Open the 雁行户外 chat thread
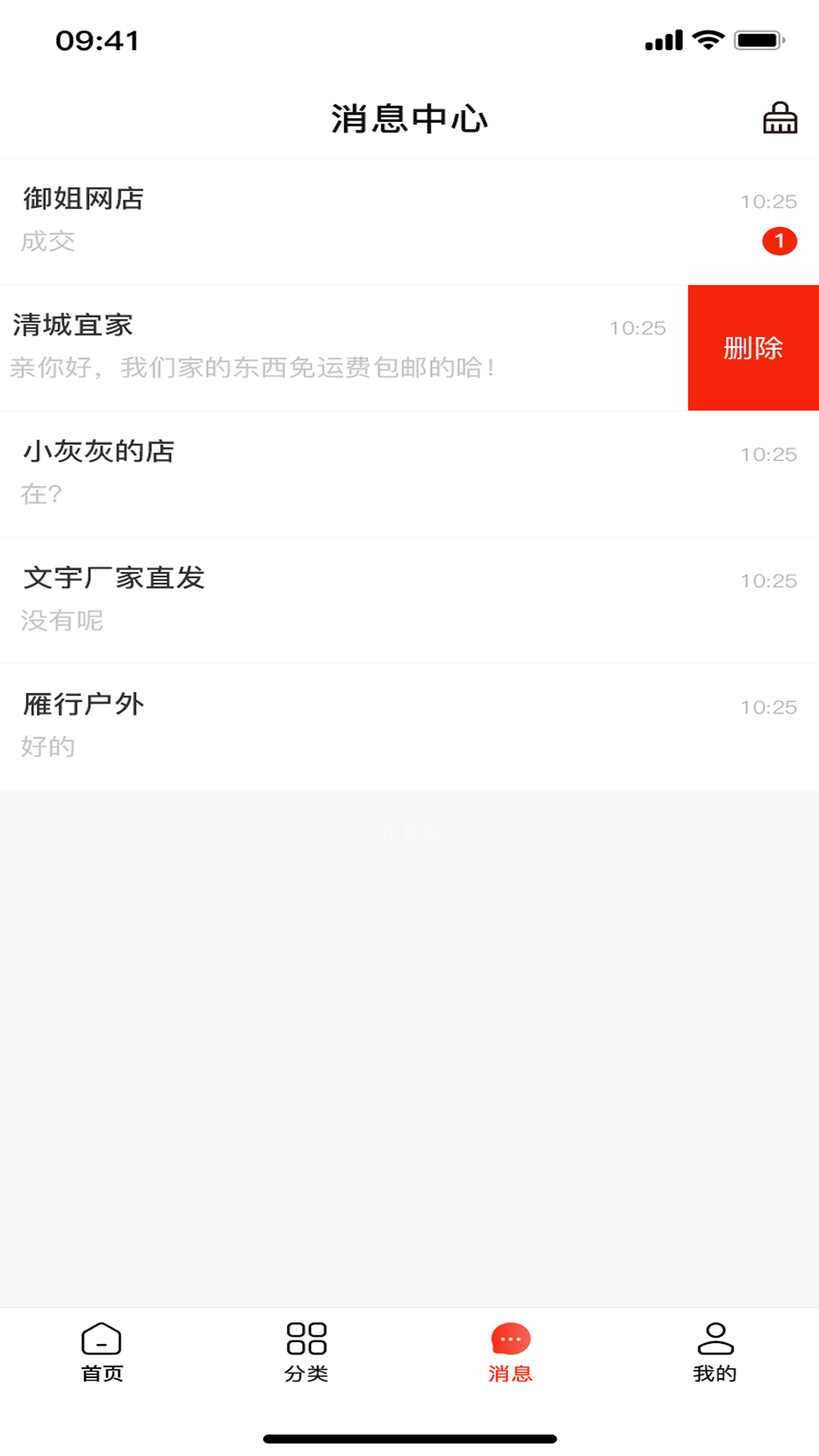The image size is (819, 1456). 379,726
